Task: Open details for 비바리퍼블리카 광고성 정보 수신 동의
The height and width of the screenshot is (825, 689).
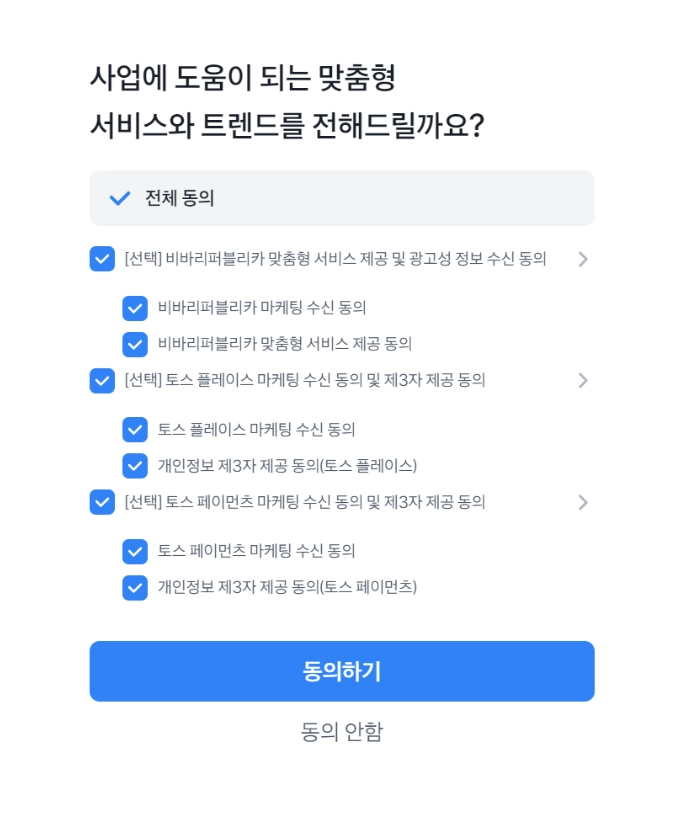Action: coord(583,259)
